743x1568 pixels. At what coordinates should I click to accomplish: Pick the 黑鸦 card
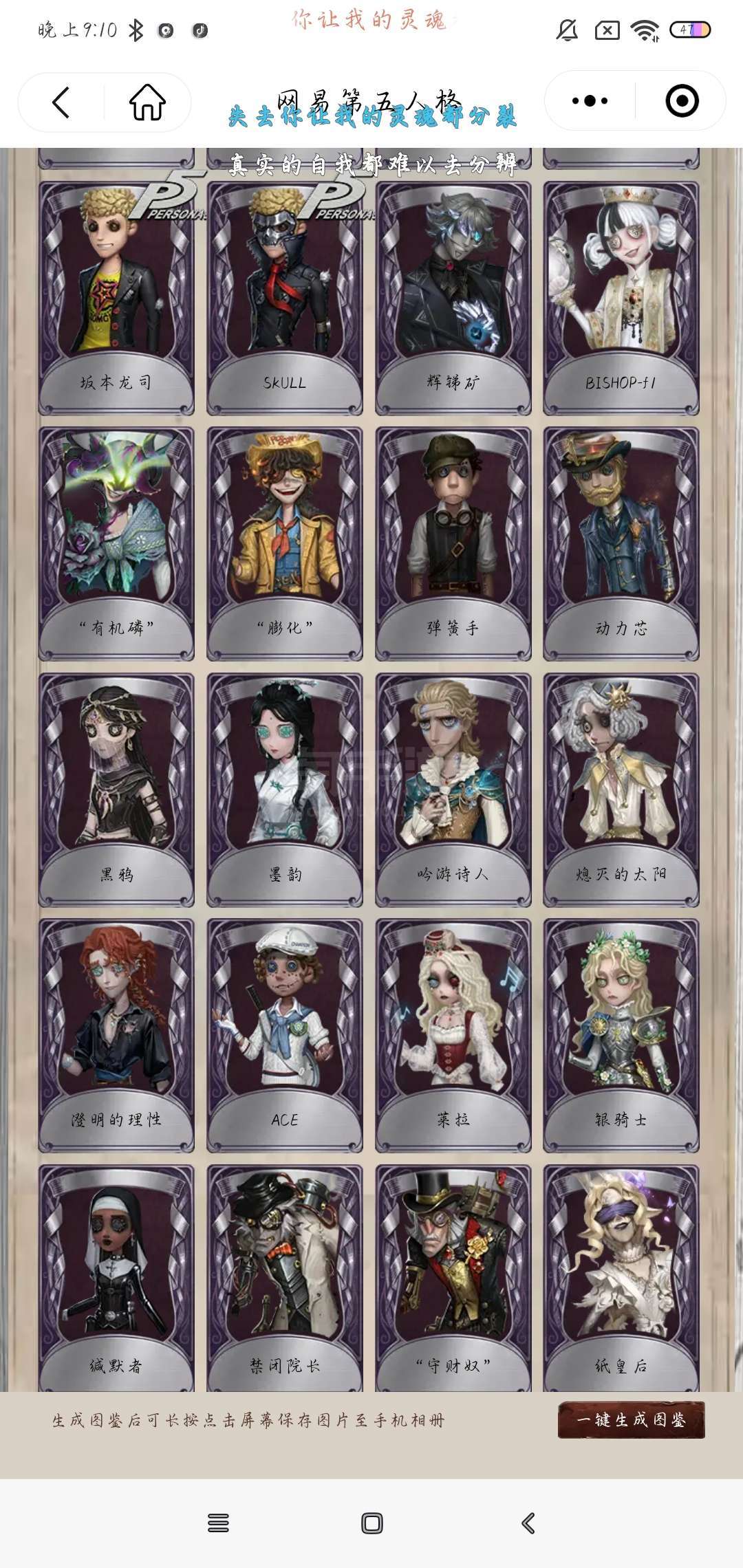tap(116, 790)
